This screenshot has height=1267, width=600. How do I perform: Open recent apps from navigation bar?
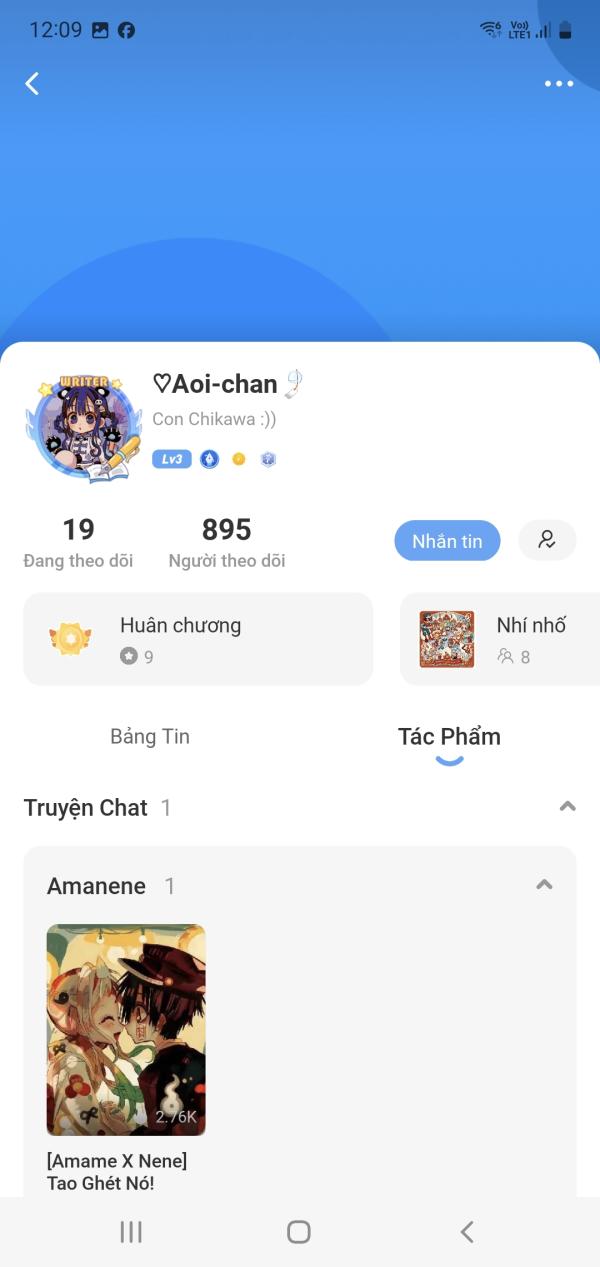click(x=131, y=1232)
